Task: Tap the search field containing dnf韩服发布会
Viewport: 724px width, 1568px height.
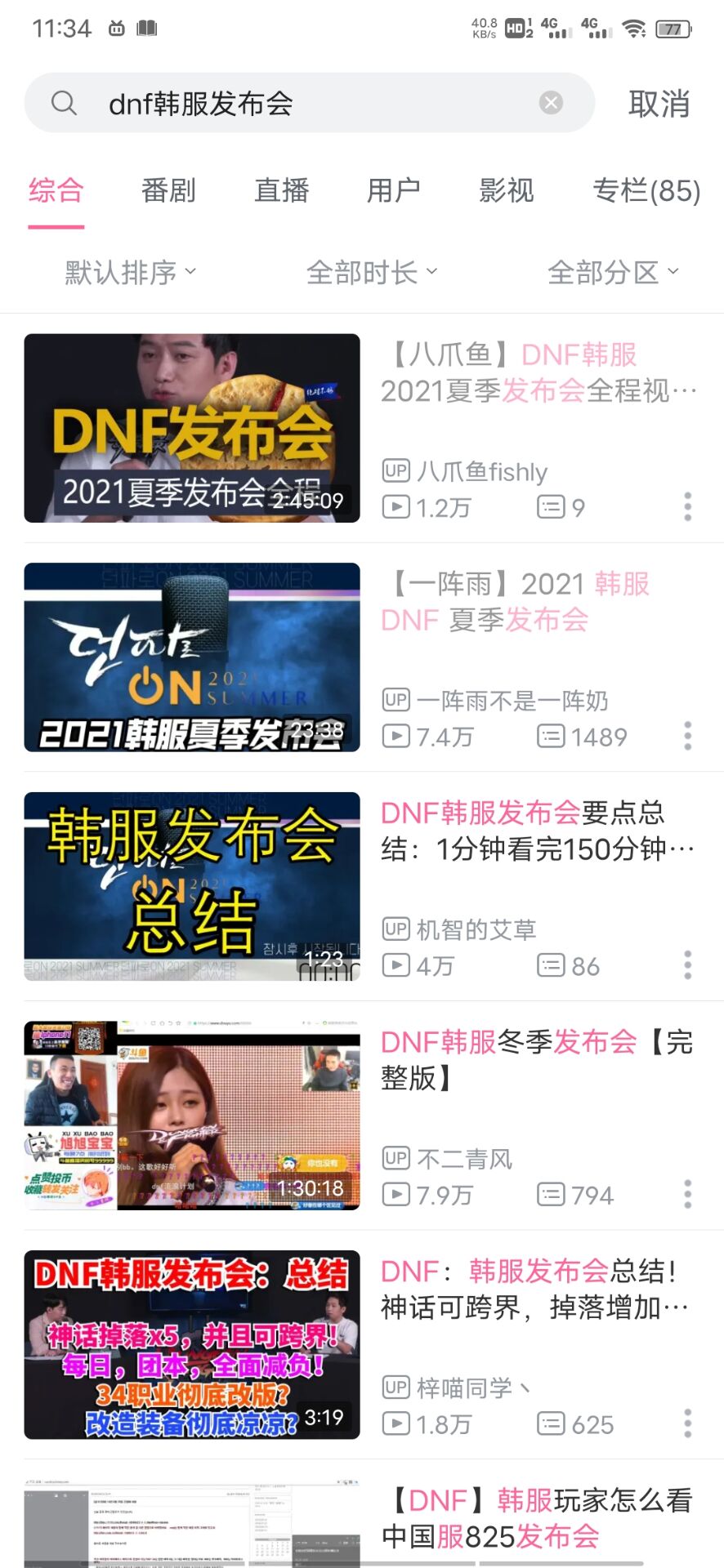Action: [311, 104]
